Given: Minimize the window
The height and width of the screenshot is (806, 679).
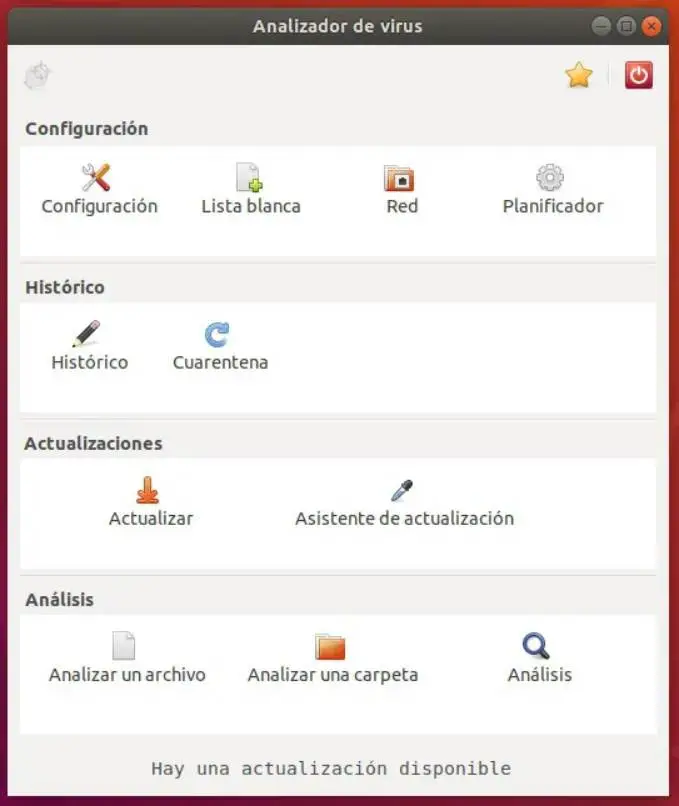Looking at the screenshot, I should tap(601, 26).
